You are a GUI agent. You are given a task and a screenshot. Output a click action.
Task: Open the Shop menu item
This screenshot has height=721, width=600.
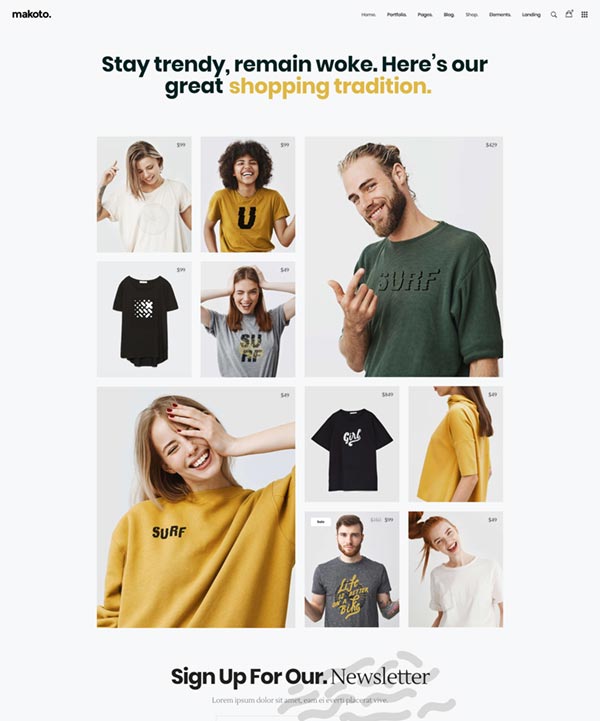coord(472,15)
